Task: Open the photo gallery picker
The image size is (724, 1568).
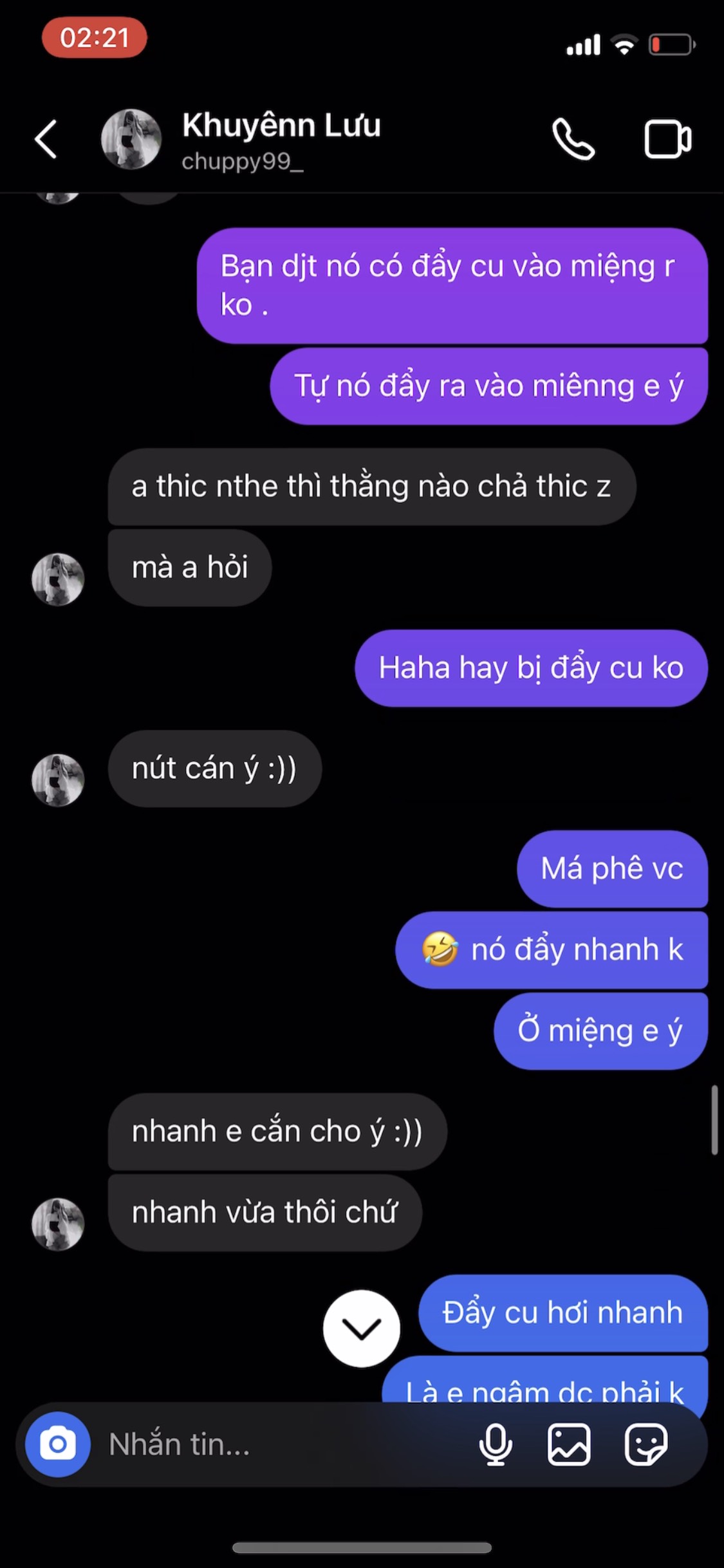Action: click(x=569, y=1444)
